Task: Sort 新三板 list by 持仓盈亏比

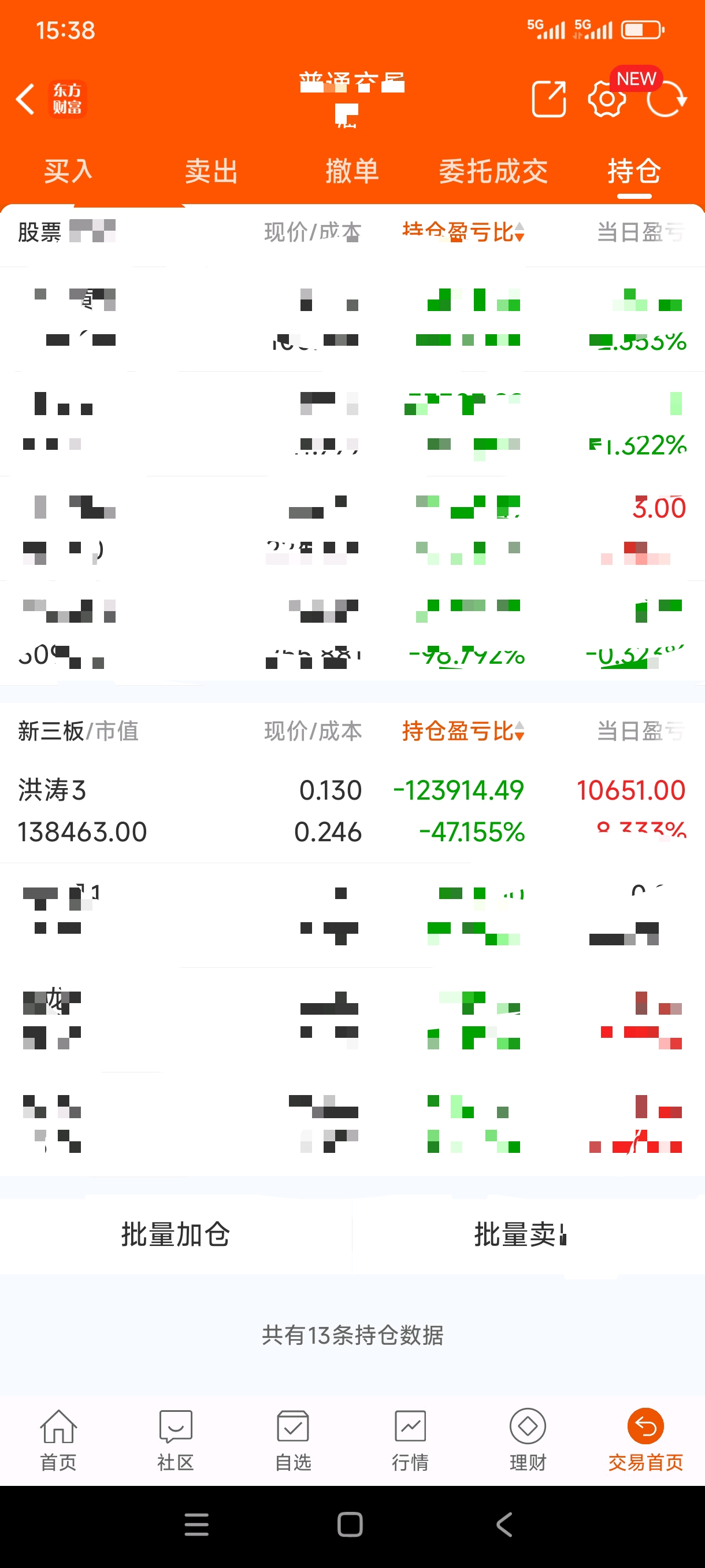Action: [x=462, y=731]
